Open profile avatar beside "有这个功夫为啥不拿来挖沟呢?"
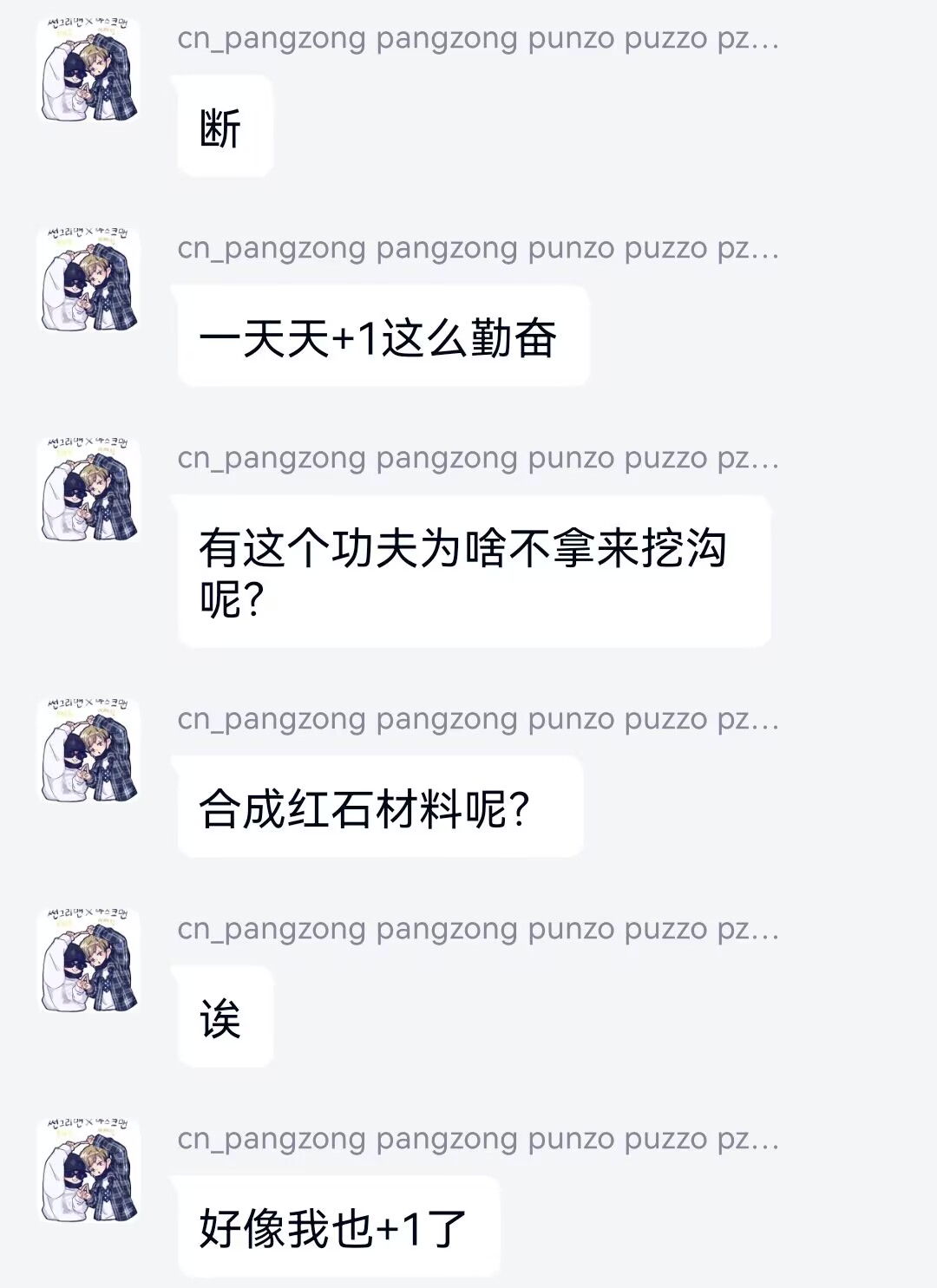This screenshot has height=1288, width=937. 88,490
